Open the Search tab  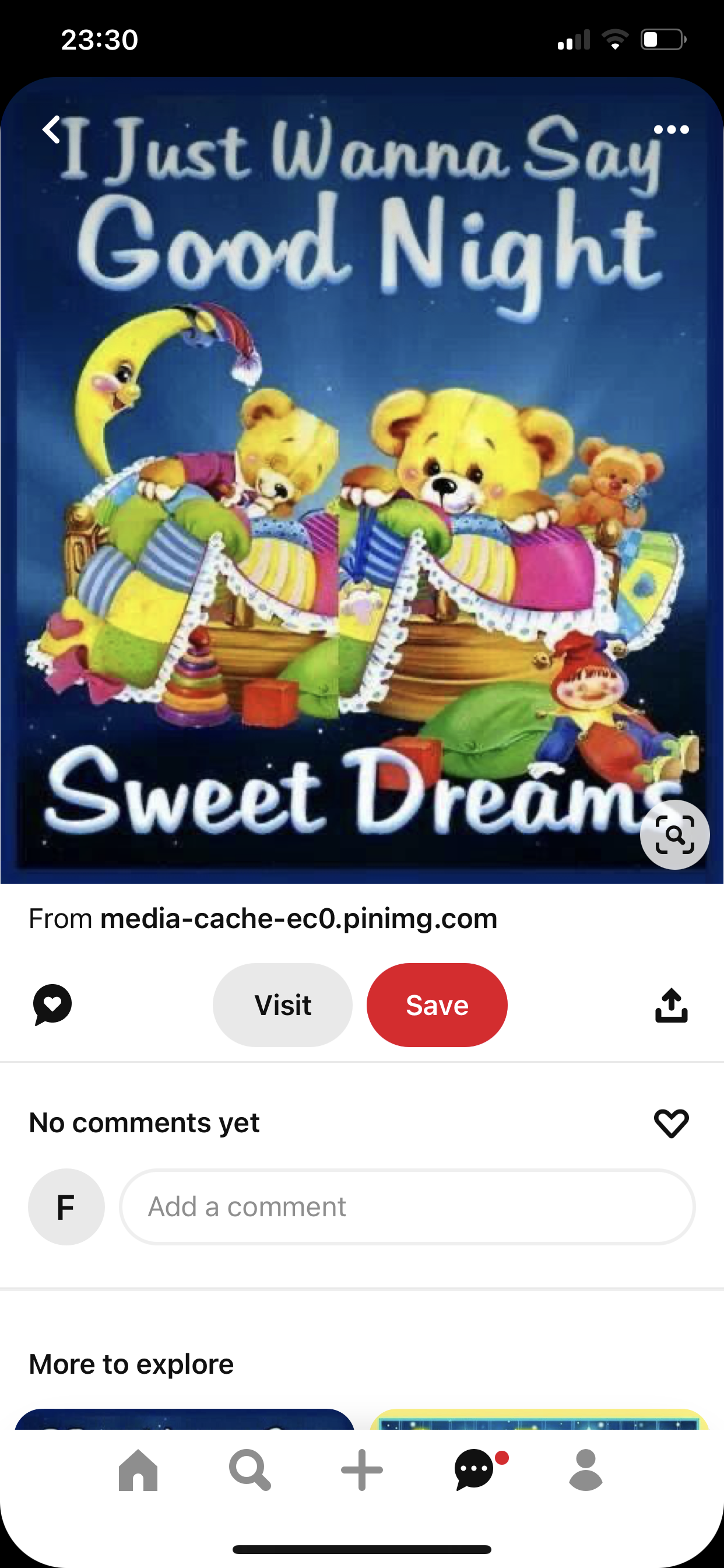point(249,1470)
